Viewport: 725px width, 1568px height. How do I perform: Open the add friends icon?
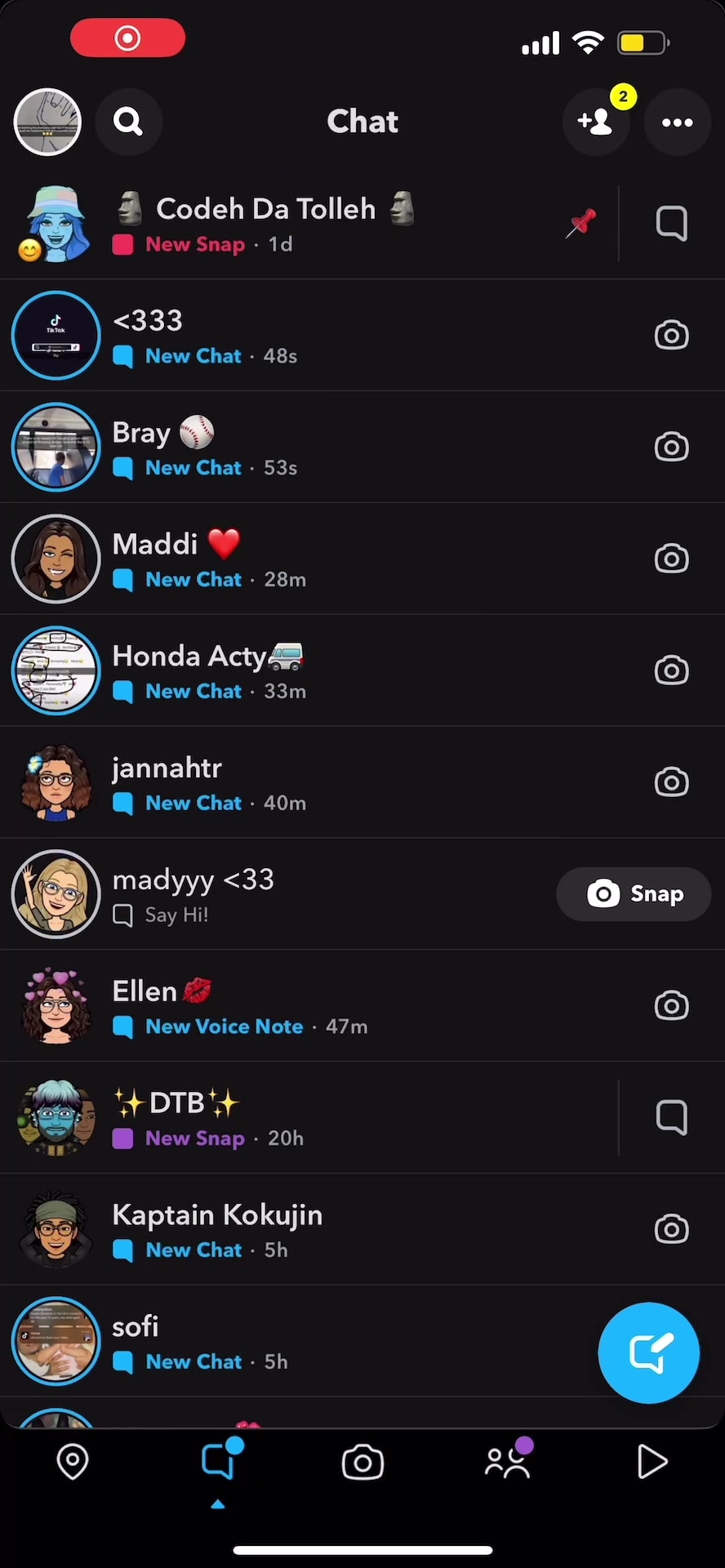596,122
